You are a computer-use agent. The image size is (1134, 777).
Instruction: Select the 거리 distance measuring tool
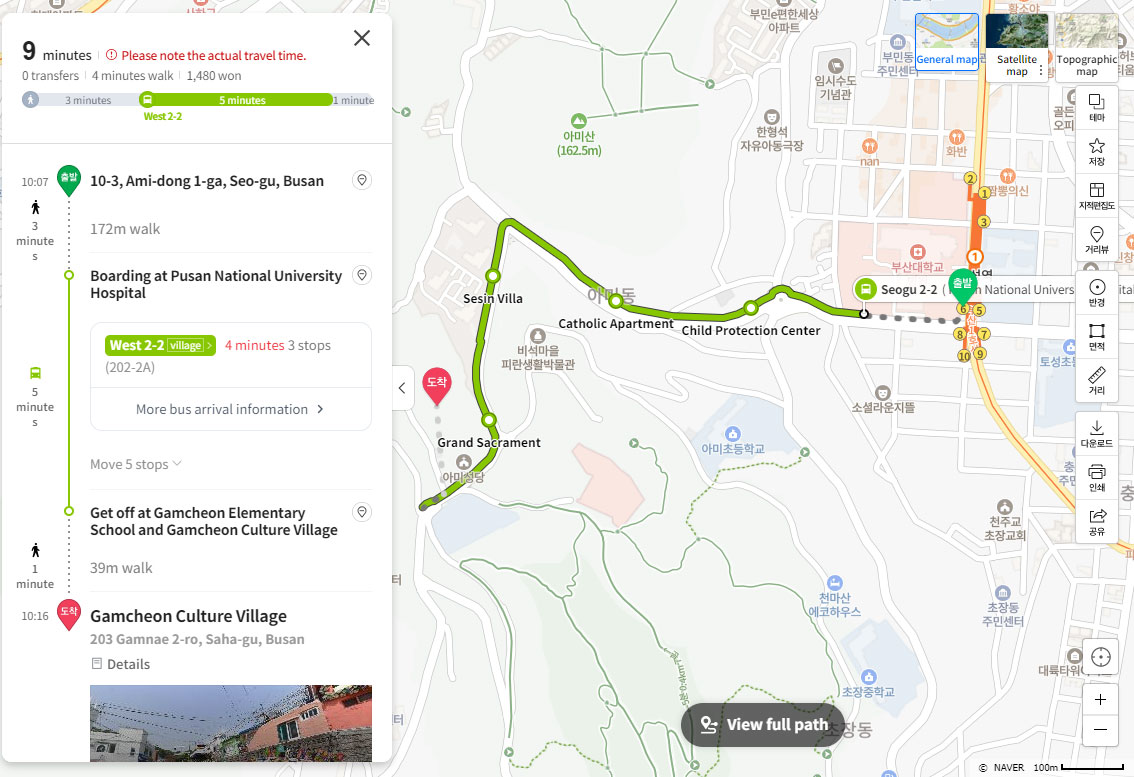pyautogui.click(x=1096, y=381)
